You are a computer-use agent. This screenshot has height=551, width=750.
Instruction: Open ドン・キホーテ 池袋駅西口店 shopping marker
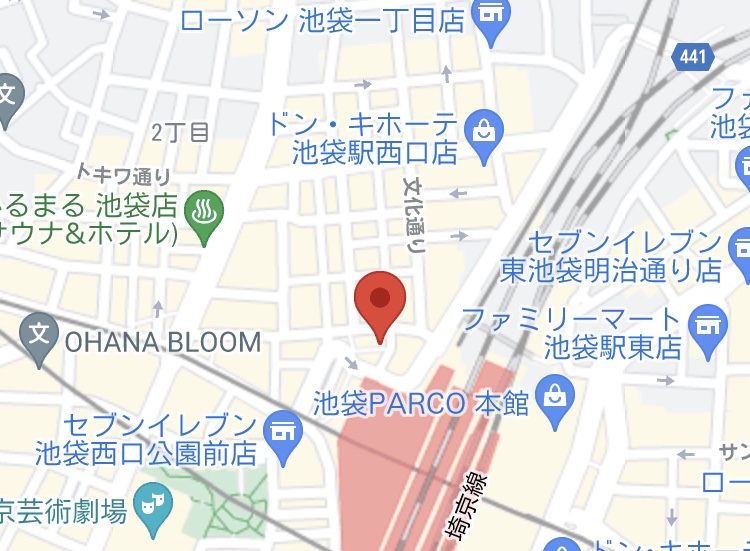tap(484, 133)
